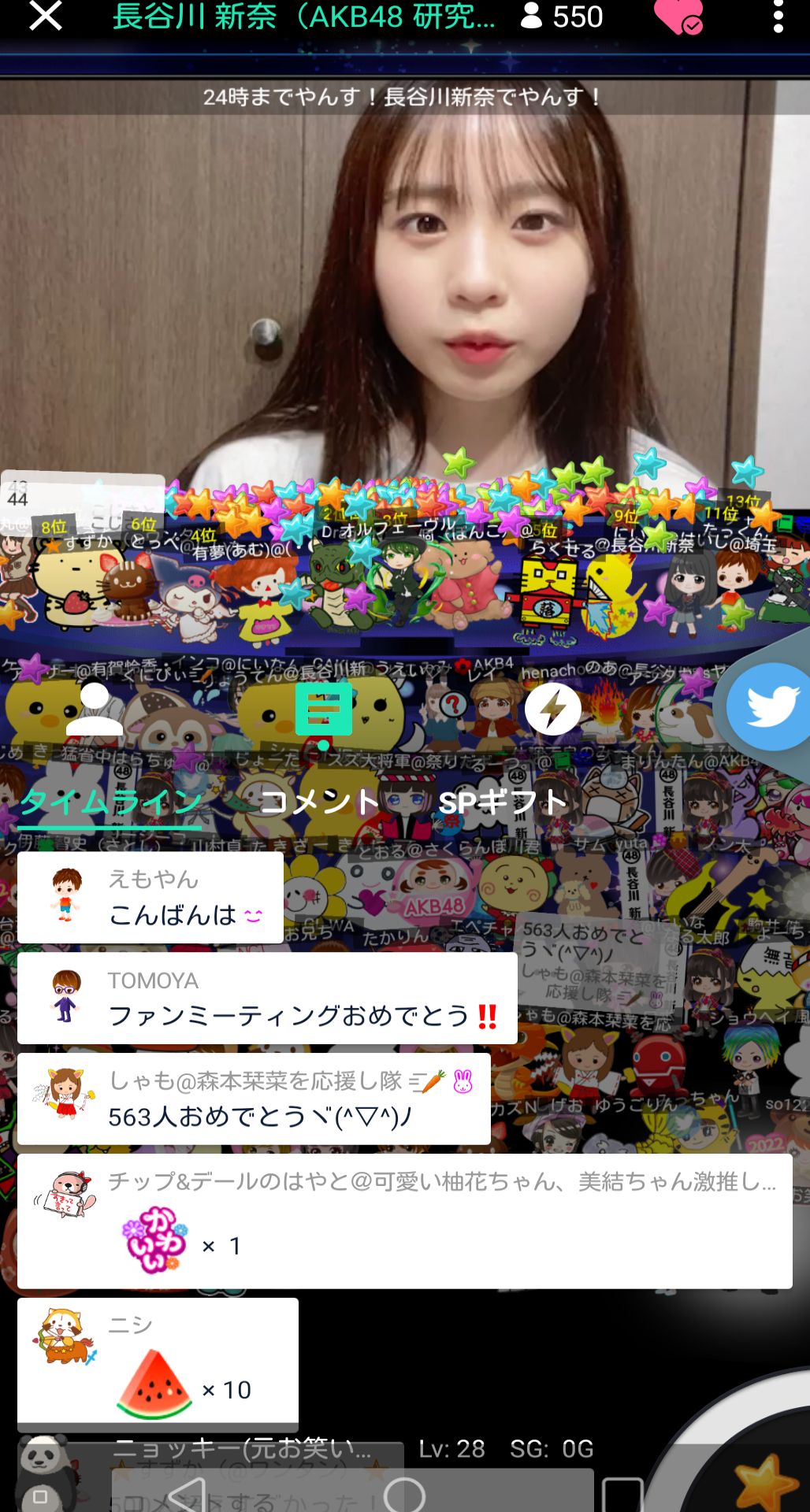Open the かわいい gift entry from チップ&デール
Image resolution: width=810 pixels, height=1512 pixels.
(404, 1221)
